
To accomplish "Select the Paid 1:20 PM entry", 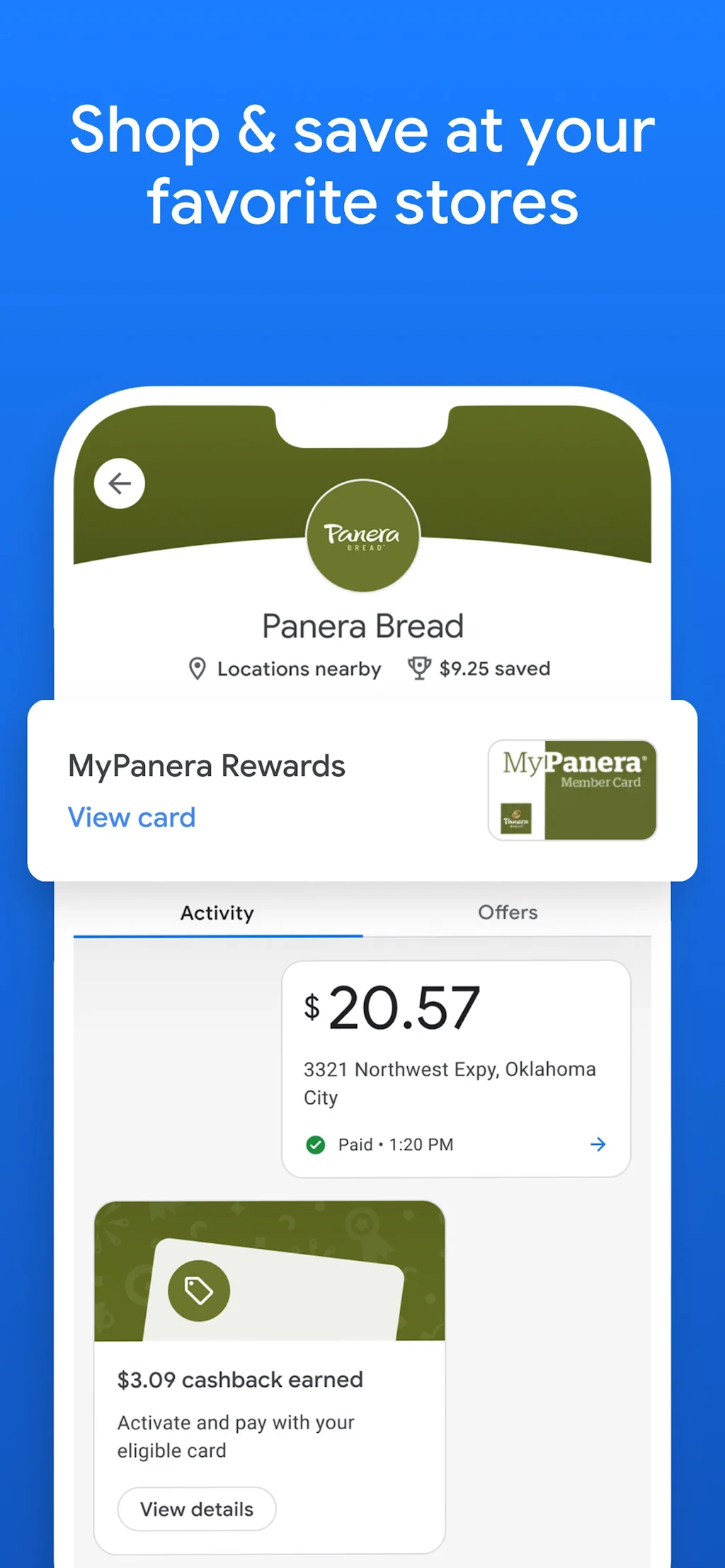I will [x=392, y=1144].
